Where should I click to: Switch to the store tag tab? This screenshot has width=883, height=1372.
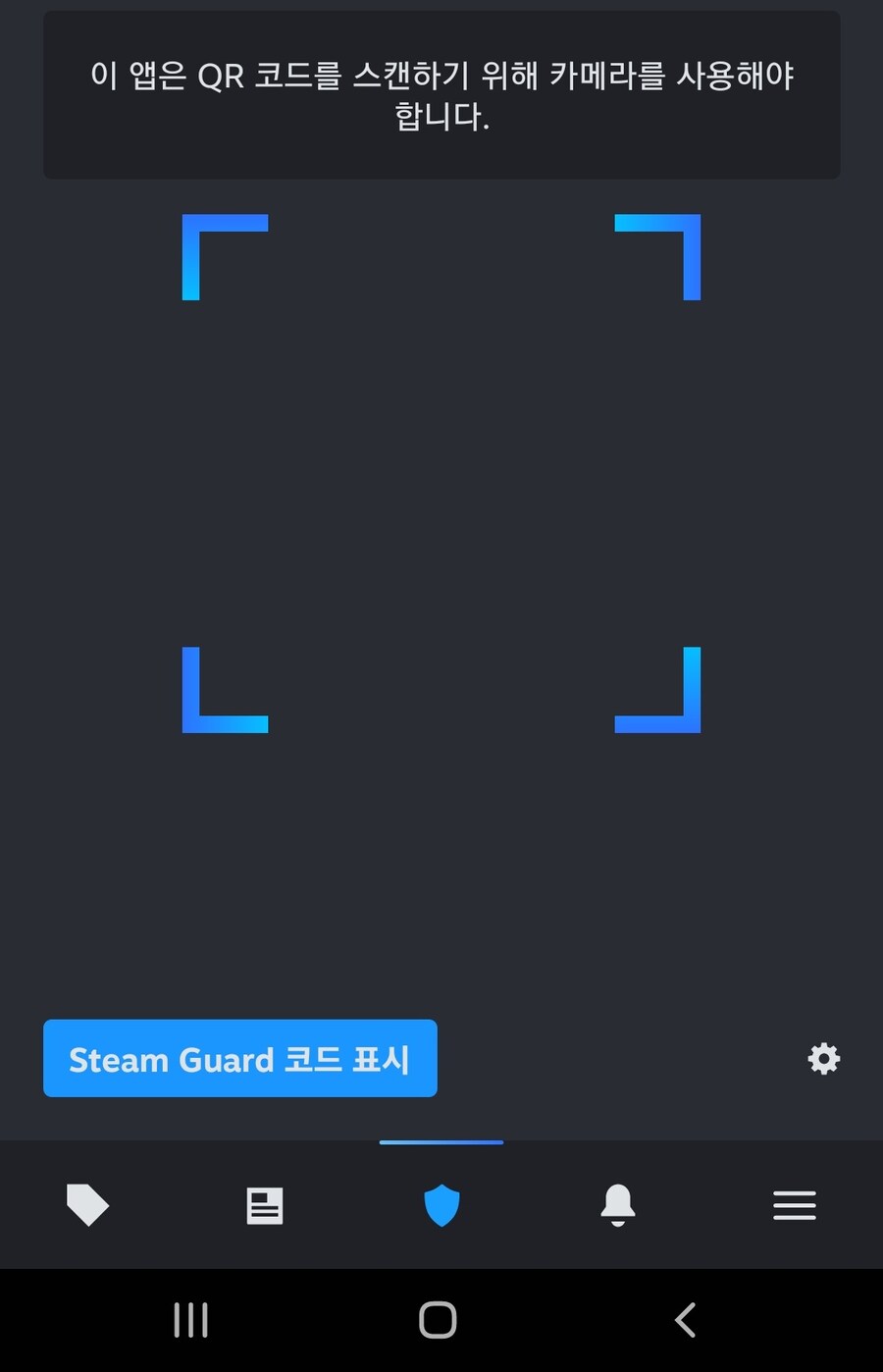point(87,1204)
